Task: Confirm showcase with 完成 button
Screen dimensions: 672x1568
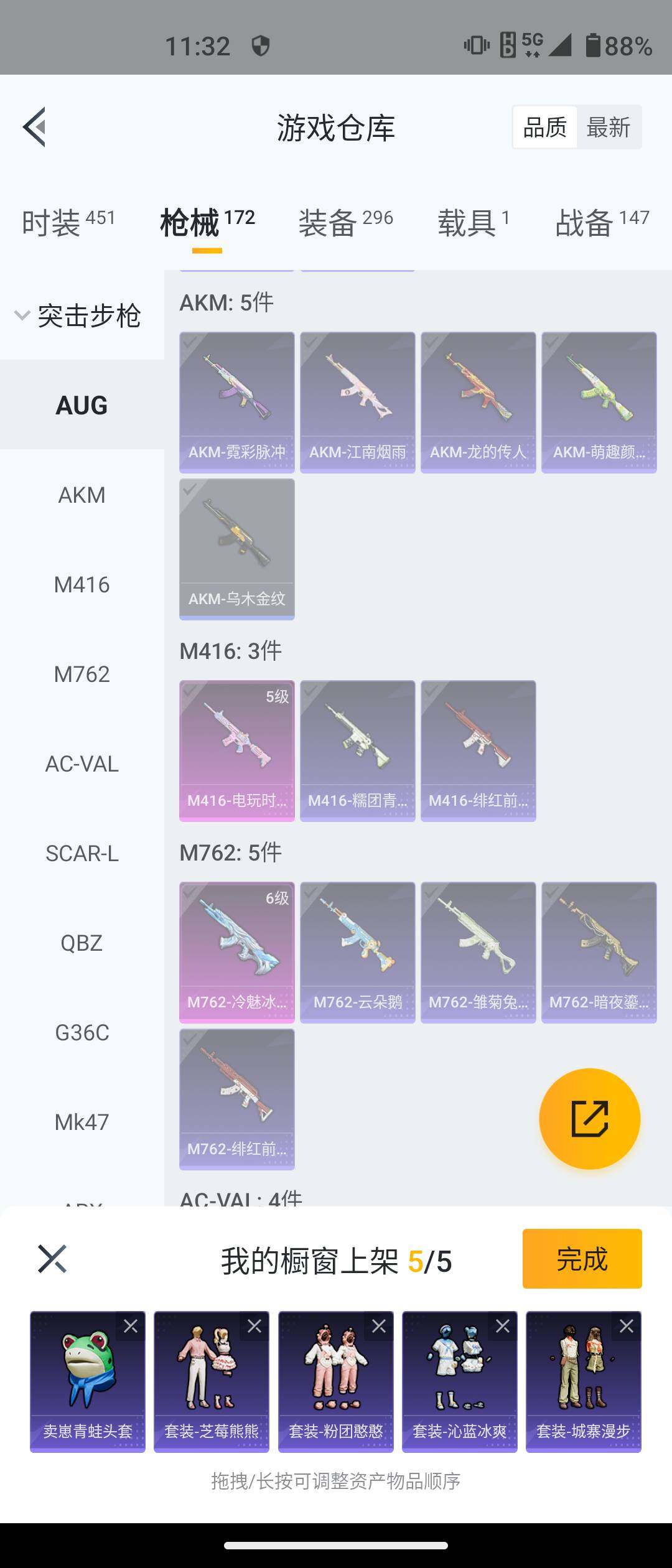Action: coord(582,1258)
